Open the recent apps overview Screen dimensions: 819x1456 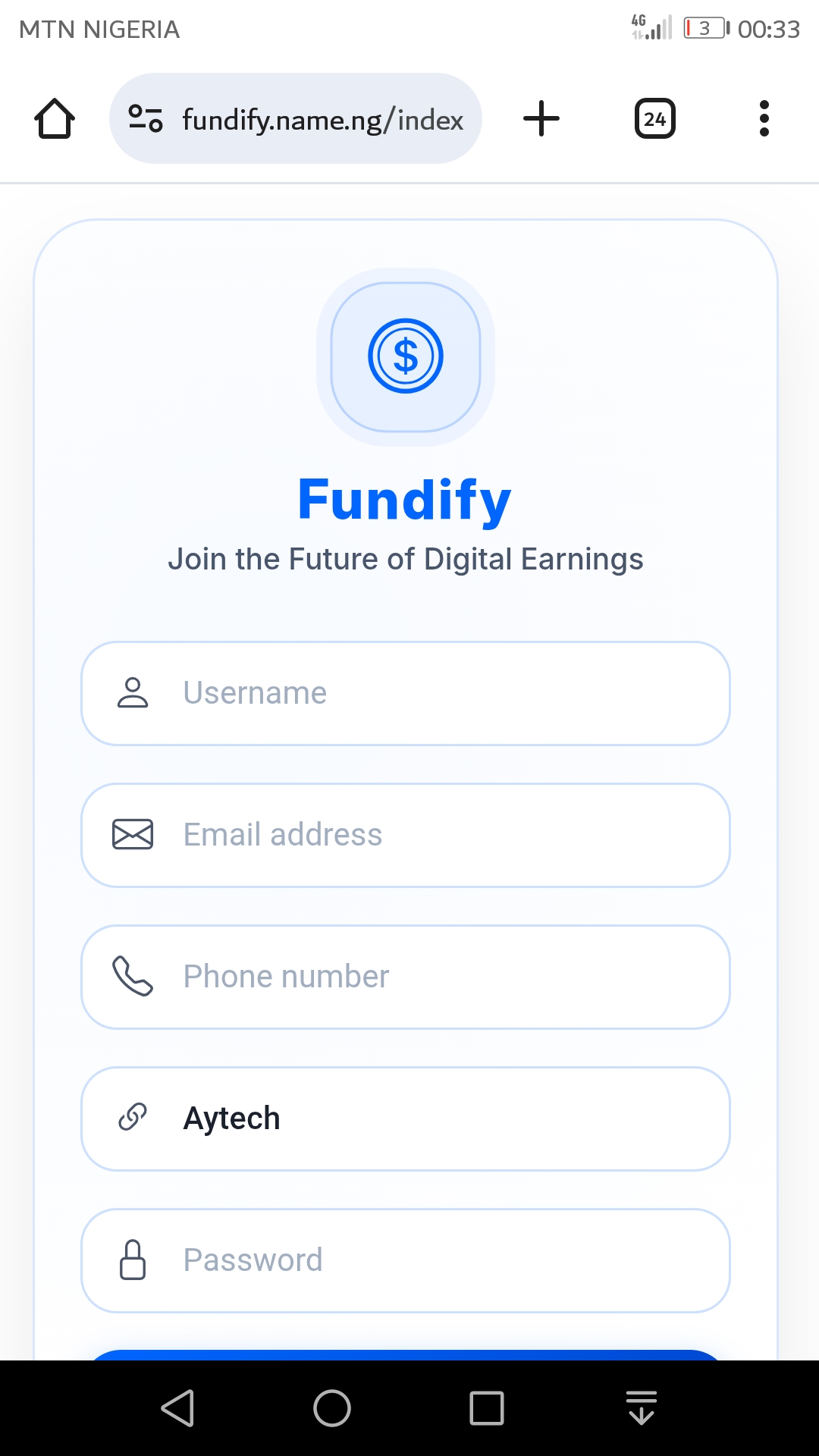[x=487, y=1408]
